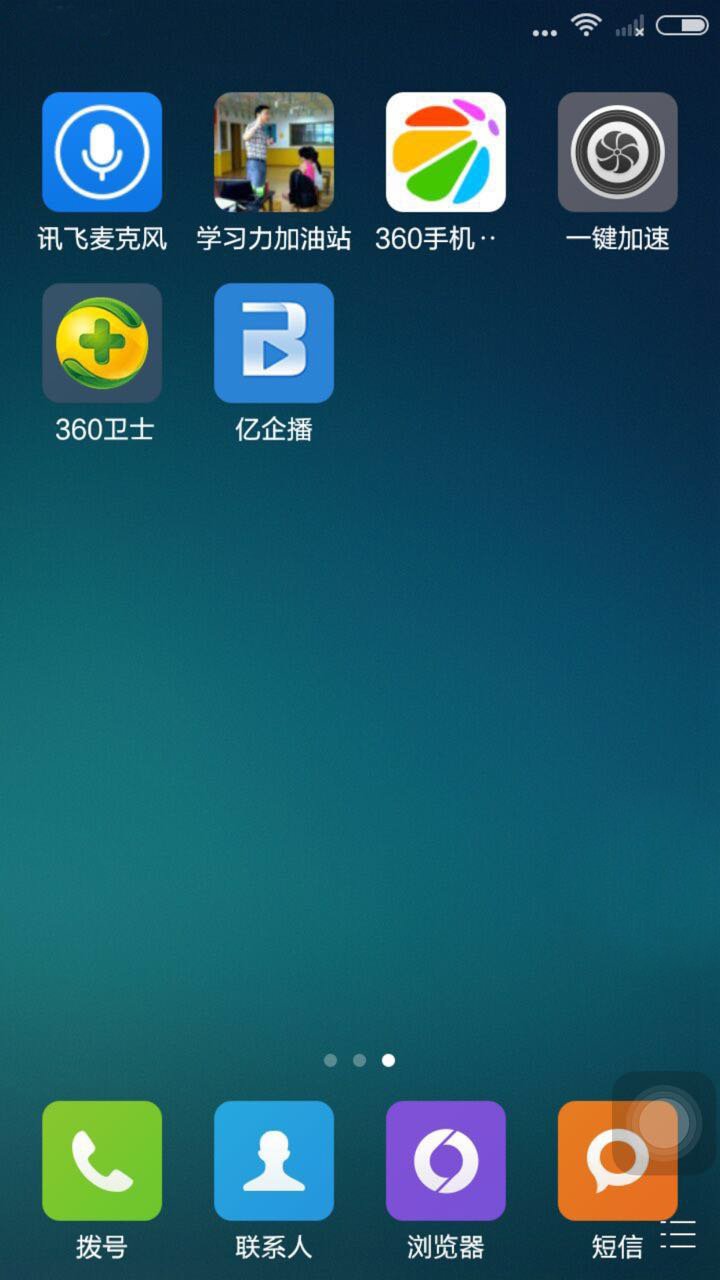This screenshot has width=720, height=1280.
Task: Open the 拨号 phone dialer
Action: (101, 1160)
